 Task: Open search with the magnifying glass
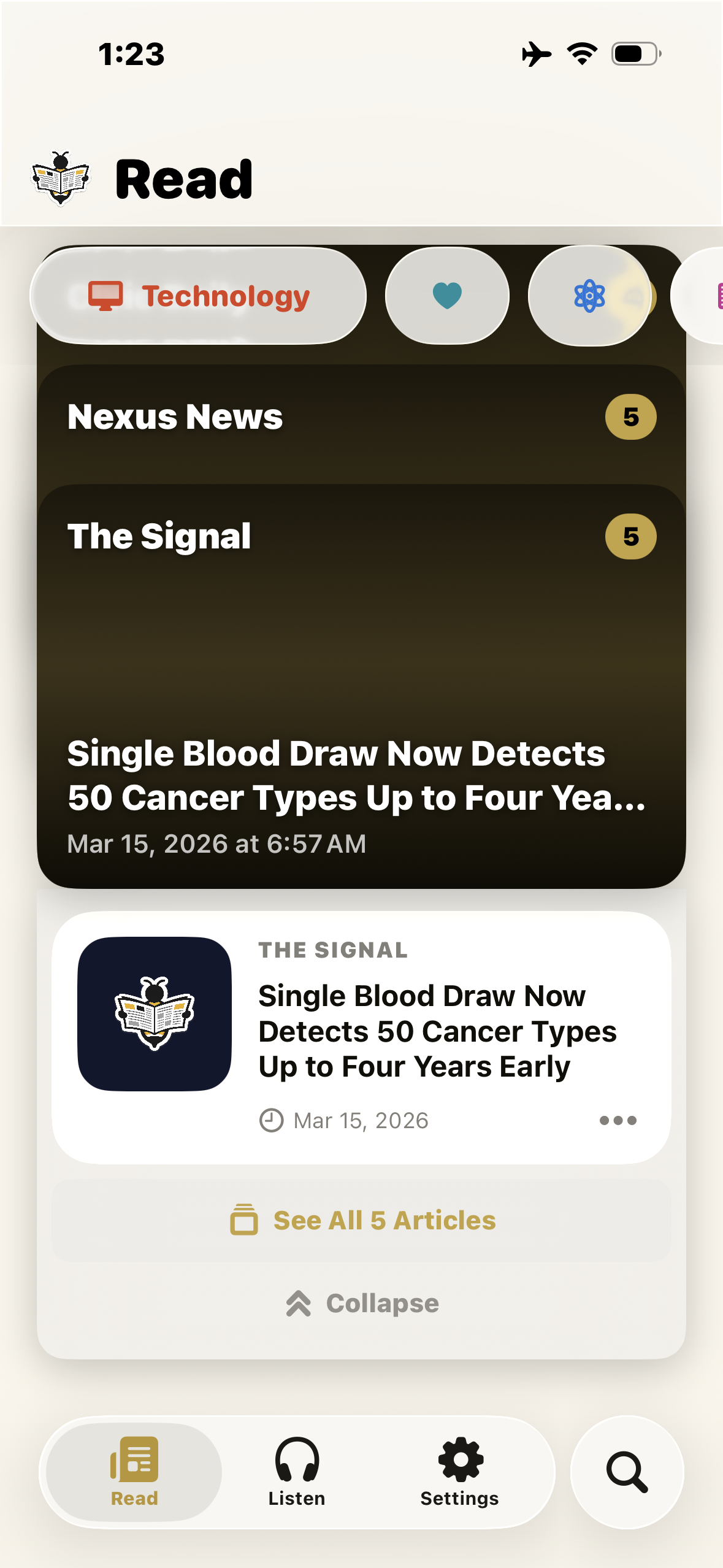point(627,1472)
